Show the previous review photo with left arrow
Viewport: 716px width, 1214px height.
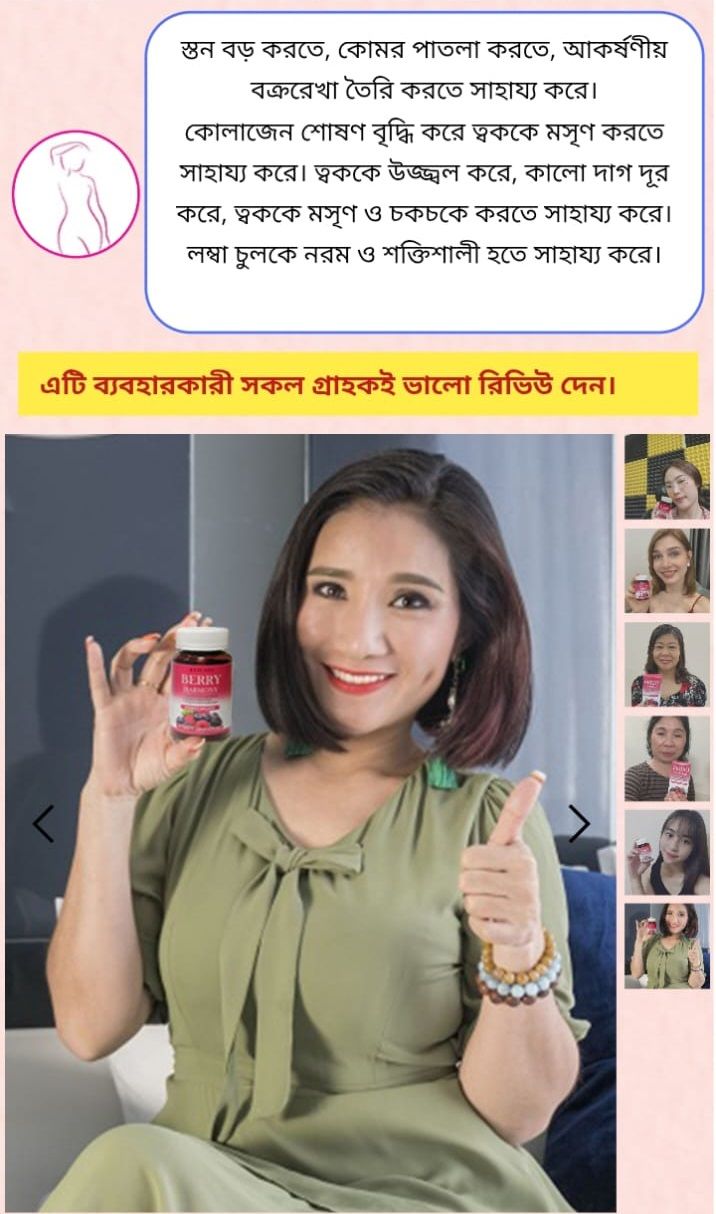[x=43, y=823]
